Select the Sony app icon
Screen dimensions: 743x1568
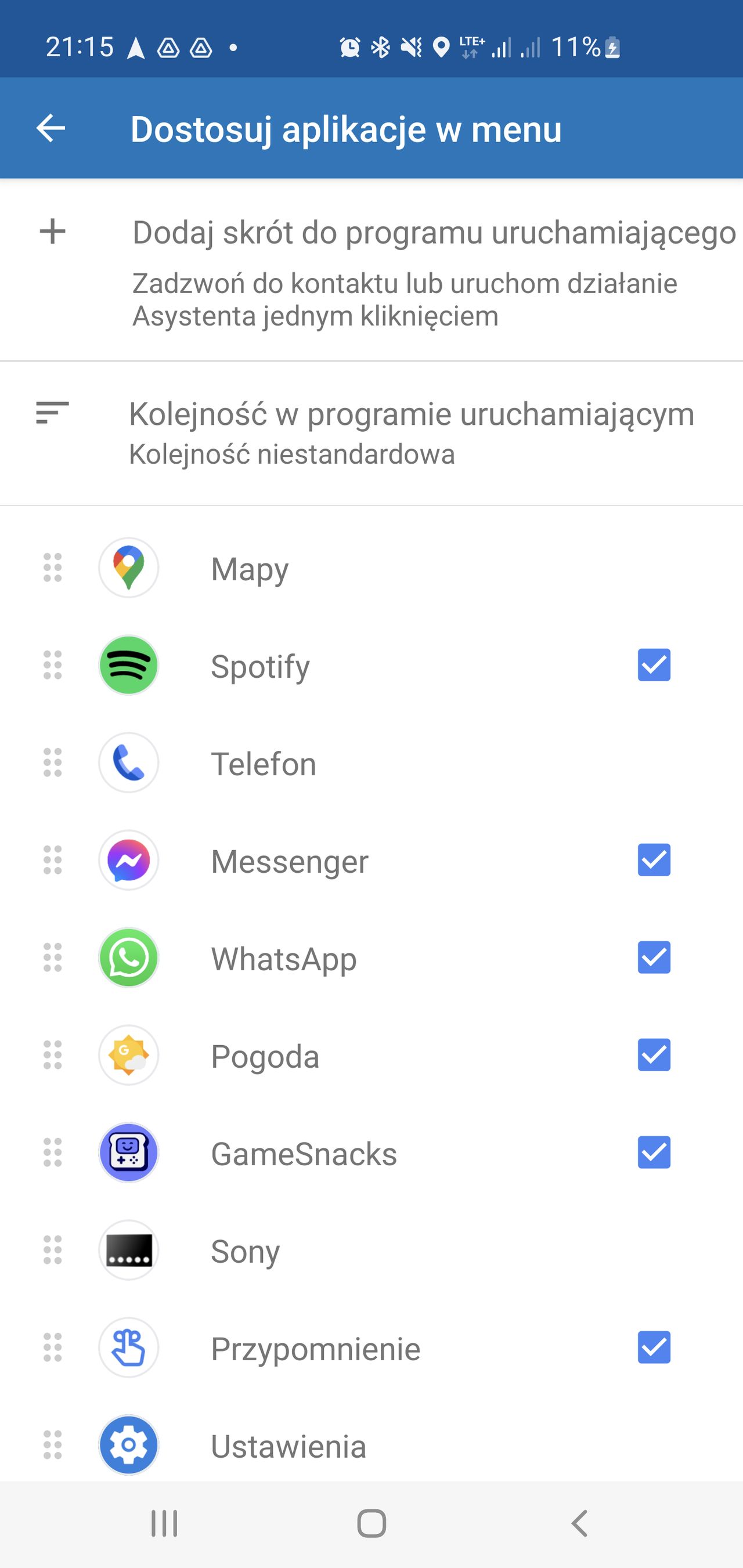pos(128,1251)
